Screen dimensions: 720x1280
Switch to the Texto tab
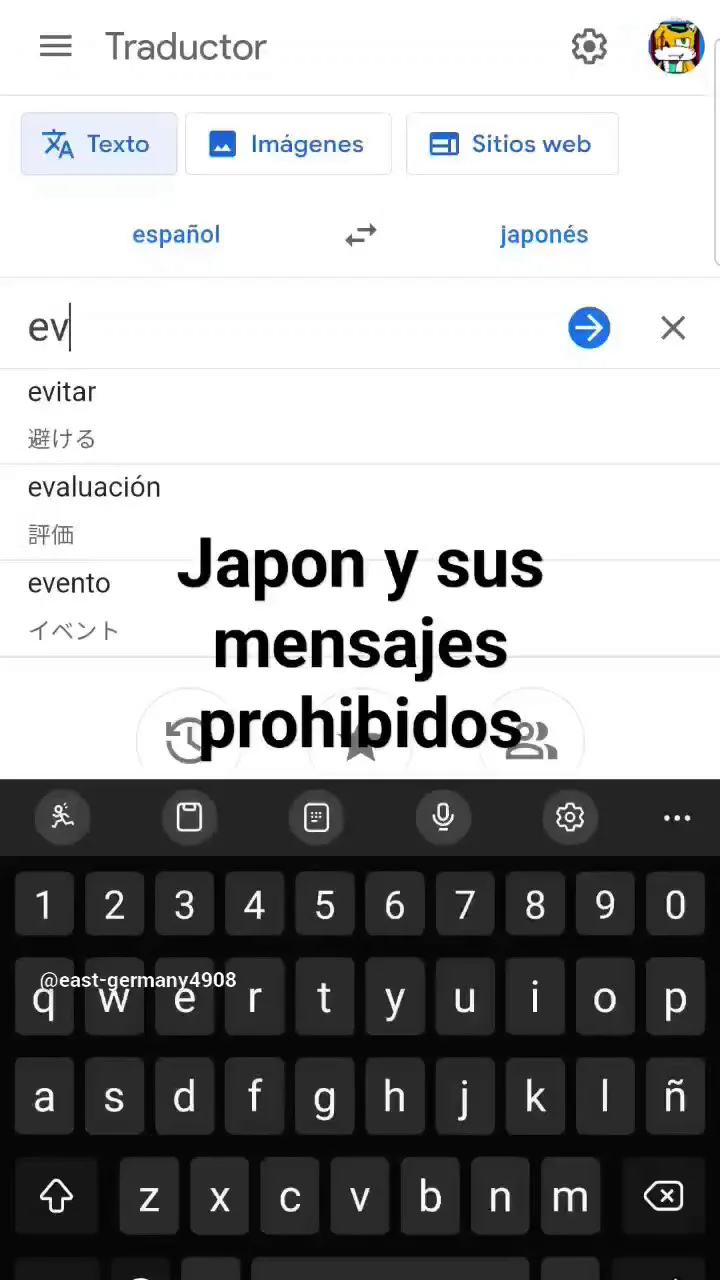pos(98,144)
